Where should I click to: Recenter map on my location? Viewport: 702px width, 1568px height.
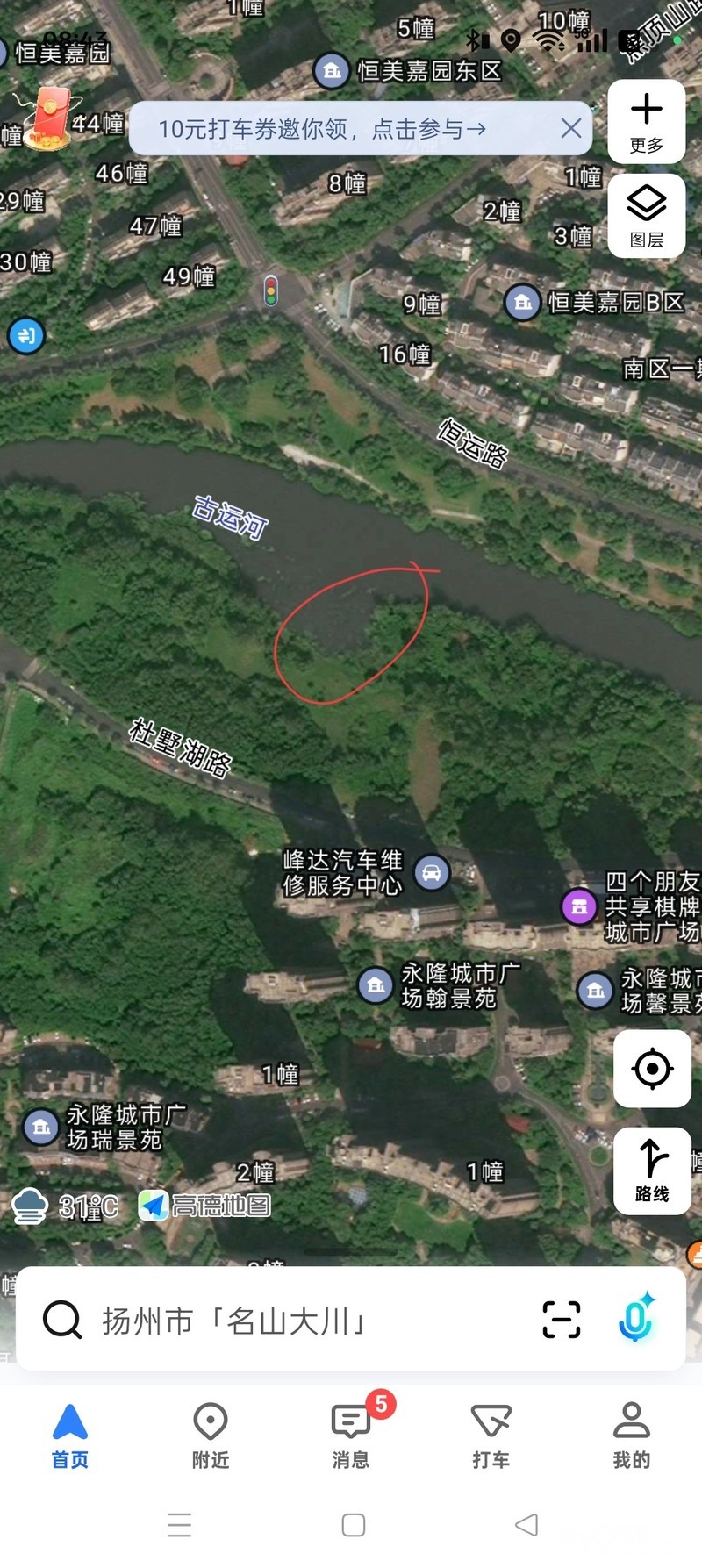652,1069
